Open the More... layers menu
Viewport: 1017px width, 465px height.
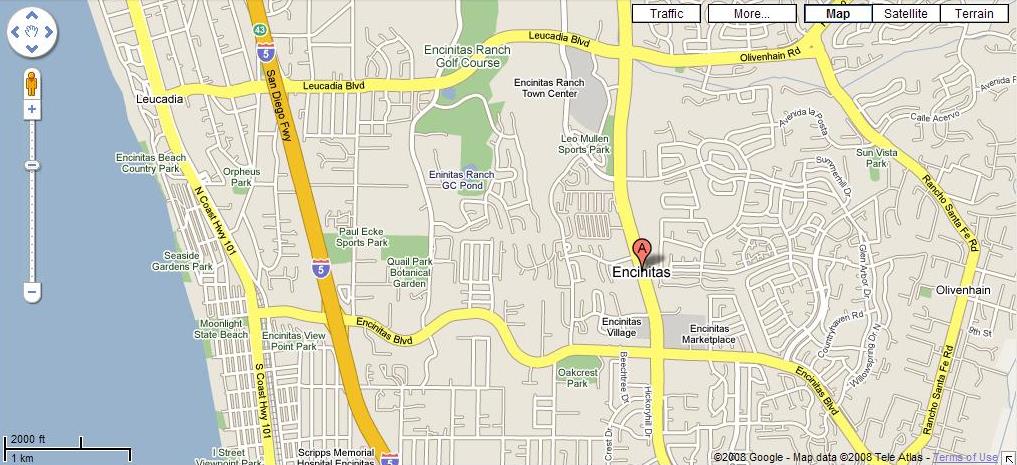pos(751,14)
